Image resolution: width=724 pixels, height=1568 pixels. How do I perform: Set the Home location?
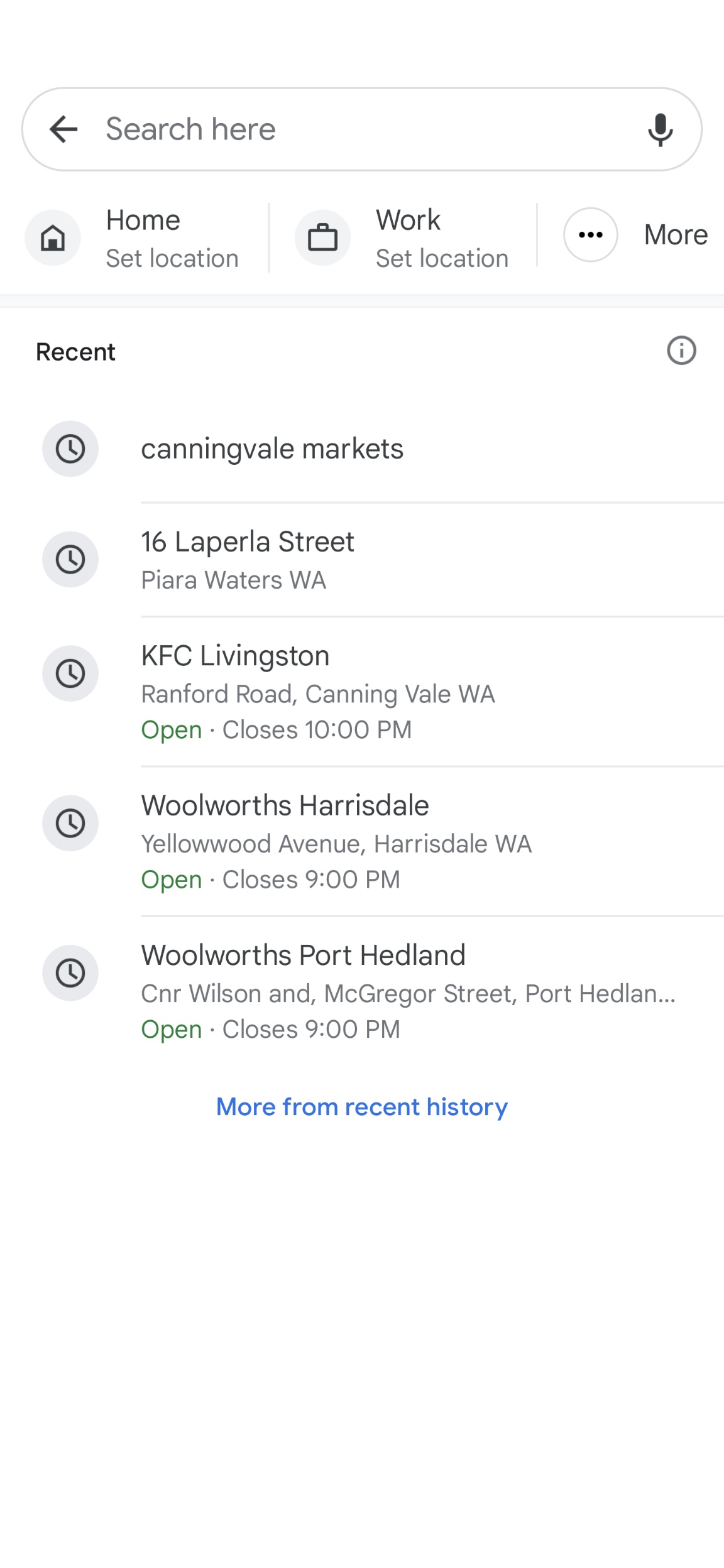click(x=133, y=238)
